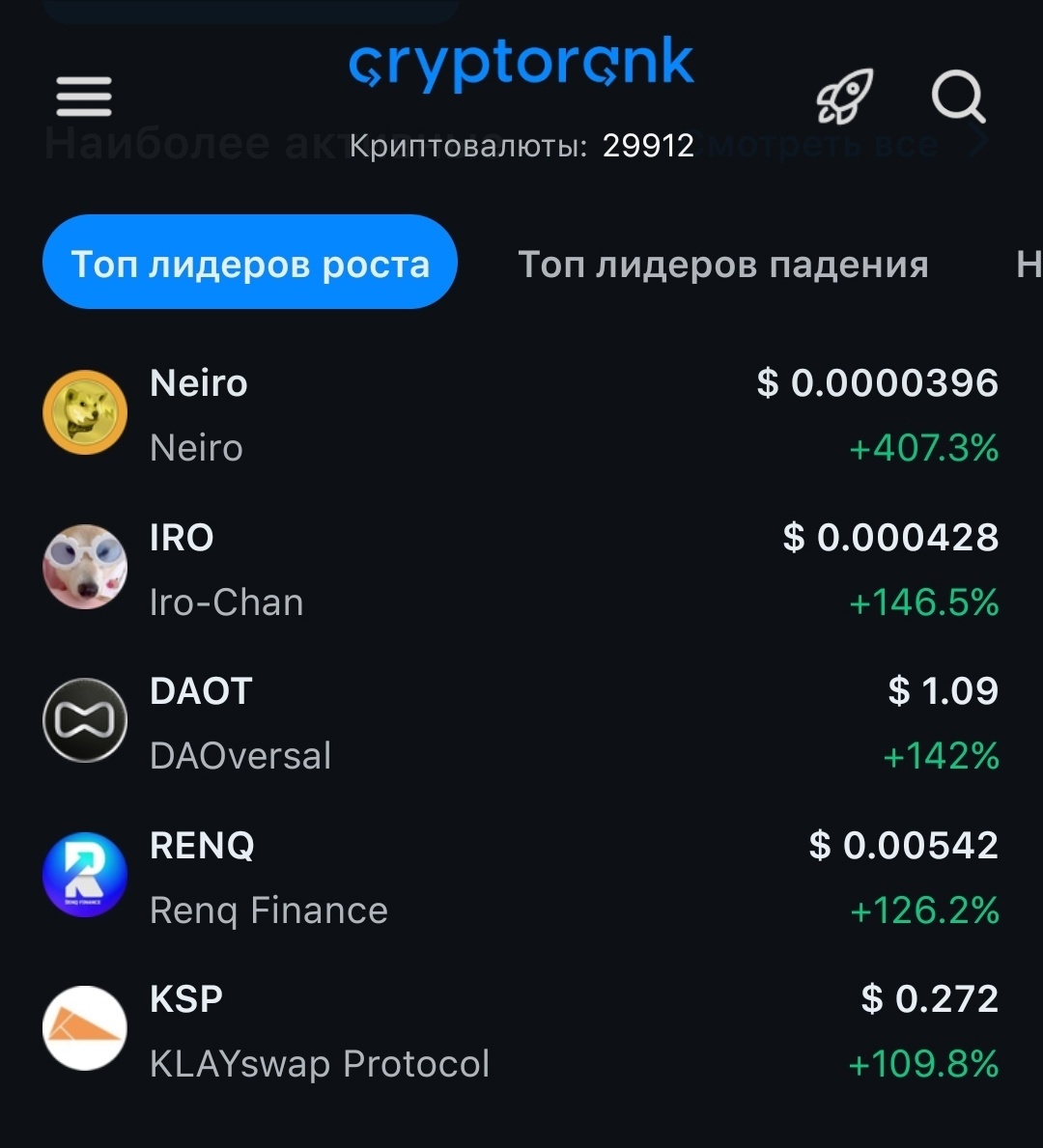The width and height of the screenshot is (1043, 1148).
Task: Open the Neiro coin row
Action: click(521, 414)
